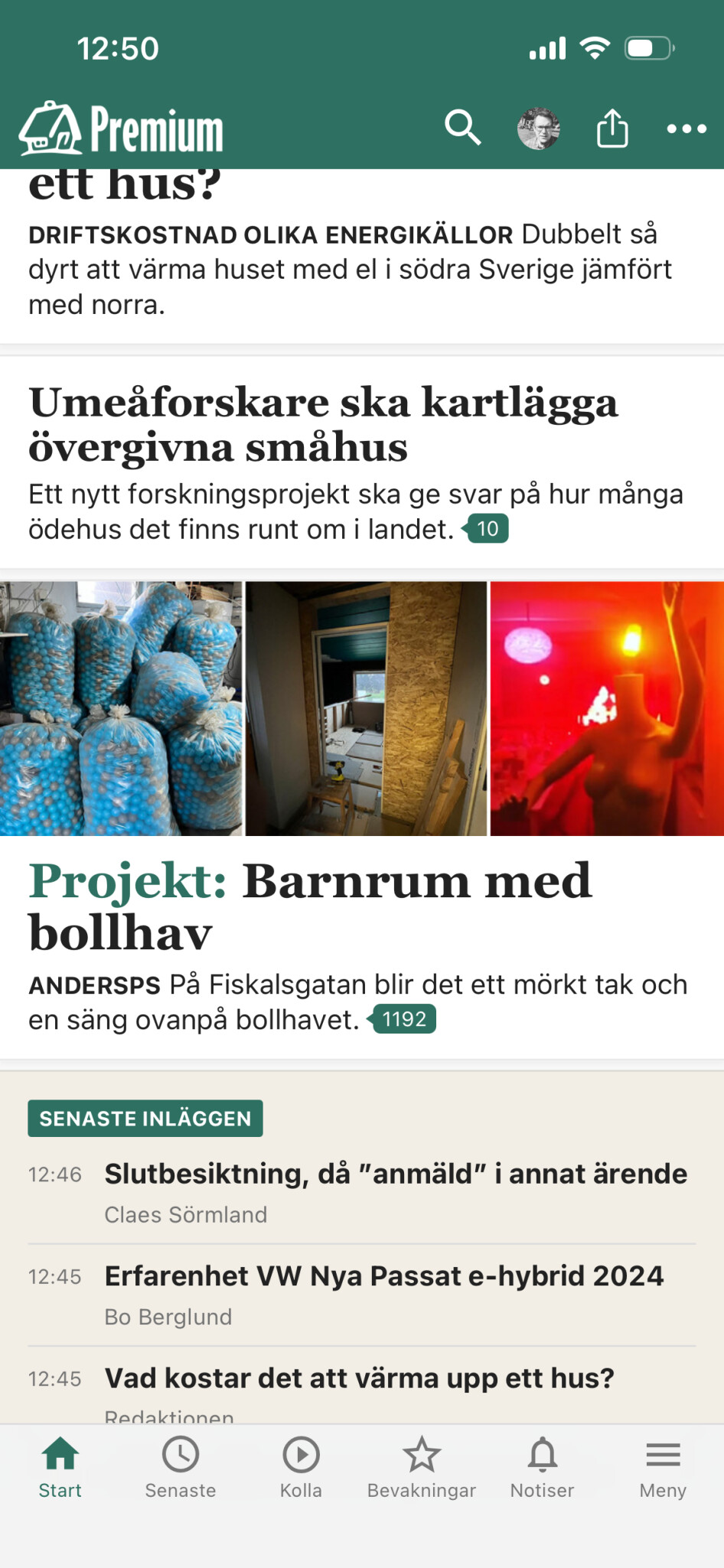Image resolution: width=724 pixels, height=1568 pixels.
Task: Tap the Senaste inläggen label
Action: pyautogui.click(x=145, y=1119)
